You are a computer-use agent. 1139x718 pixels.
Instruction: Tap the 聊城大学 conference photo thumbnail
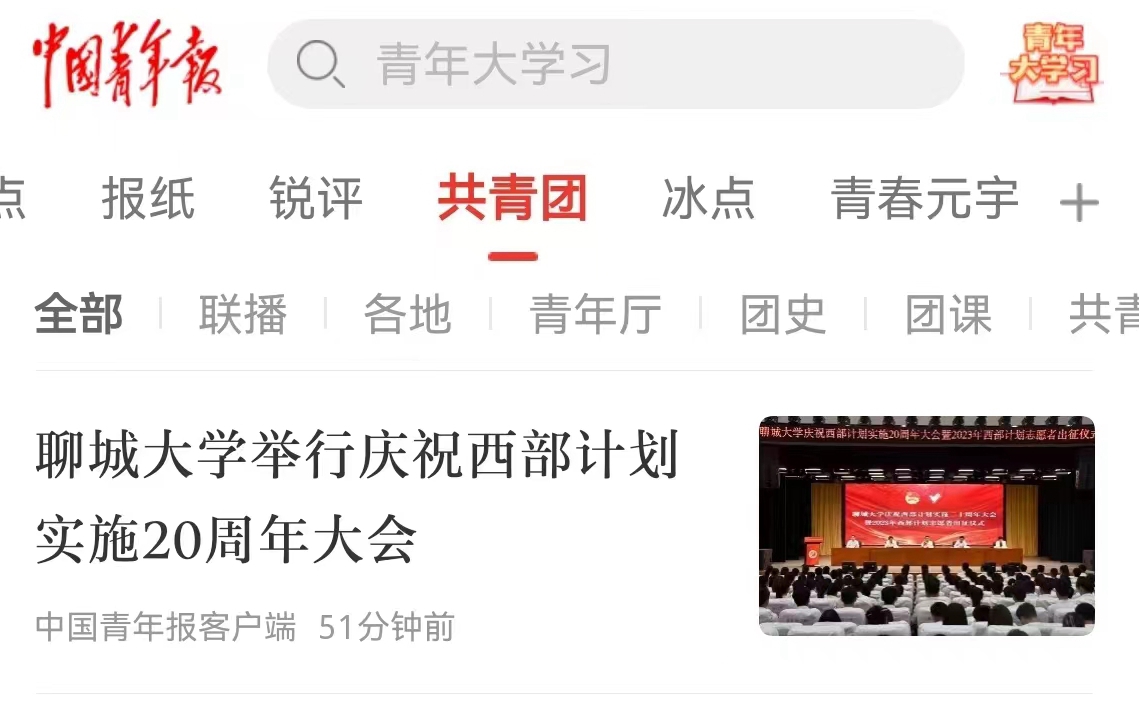tap(926, 526)
